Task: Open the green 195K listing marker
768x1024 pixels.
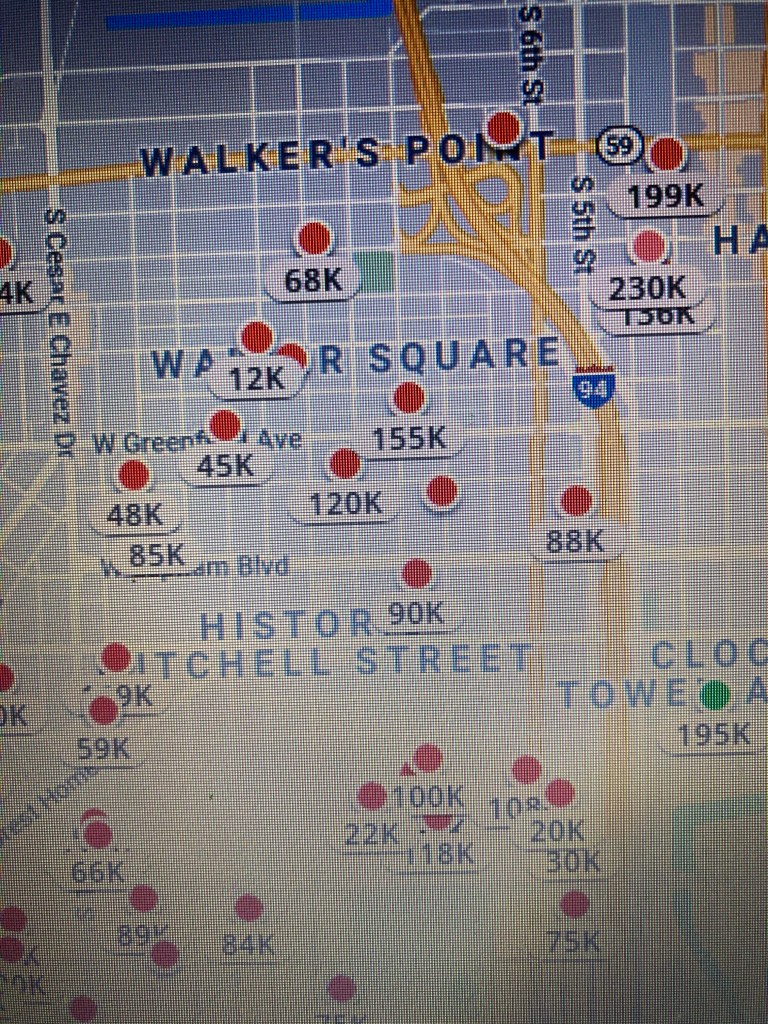Action: 714,694
